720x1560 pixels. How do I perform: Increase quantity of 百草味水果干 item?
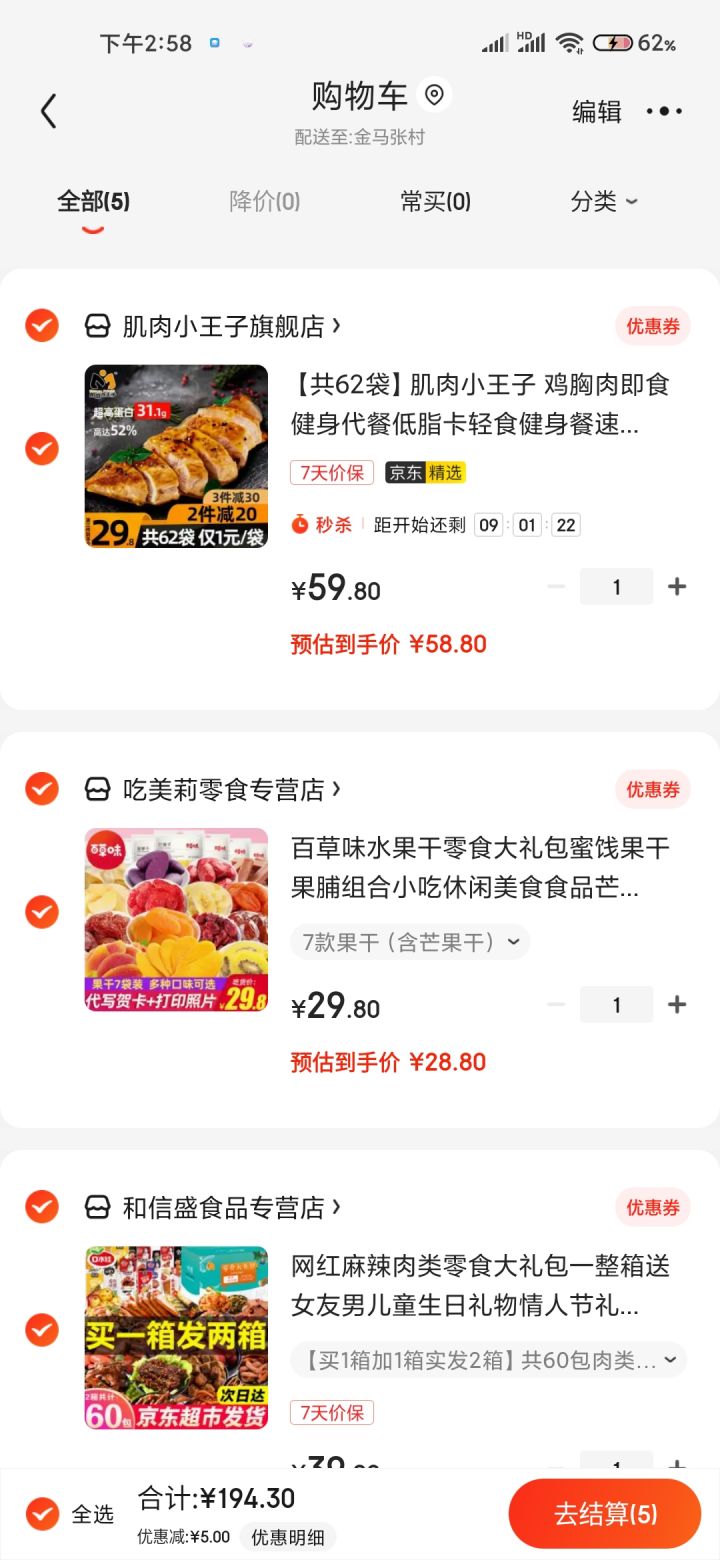click(x=677, y=1005)
